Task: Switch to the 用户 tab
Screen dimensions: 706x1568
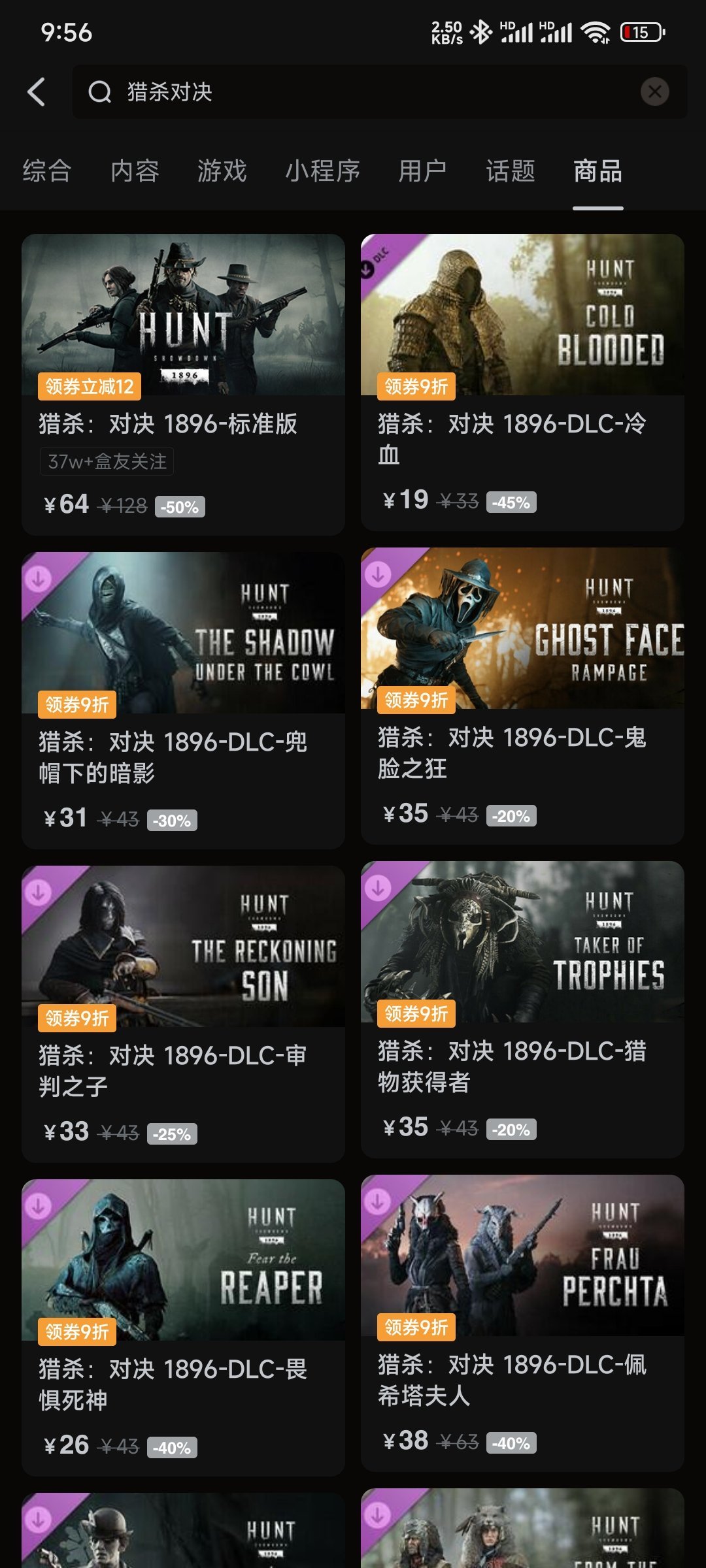Action: 422,171
